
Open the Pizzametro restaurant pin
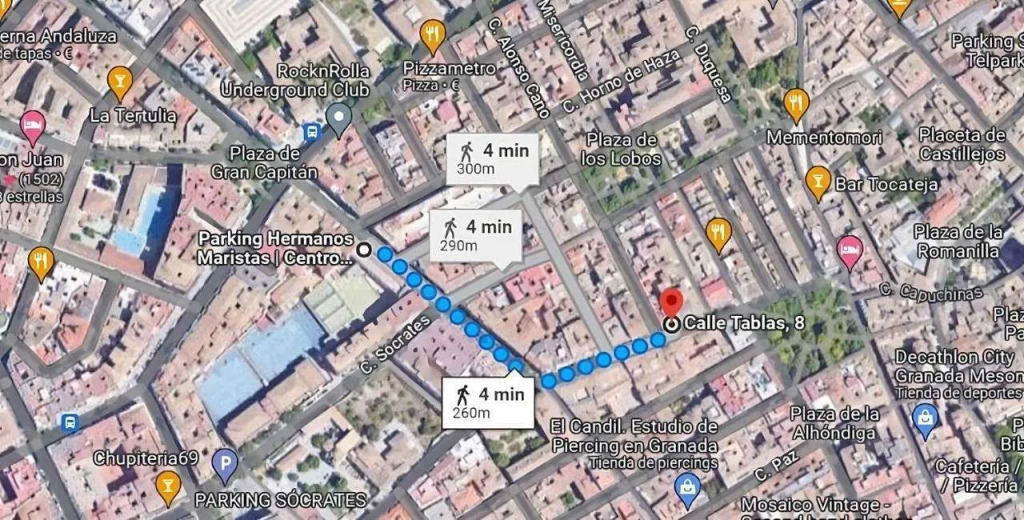[432, 36]
